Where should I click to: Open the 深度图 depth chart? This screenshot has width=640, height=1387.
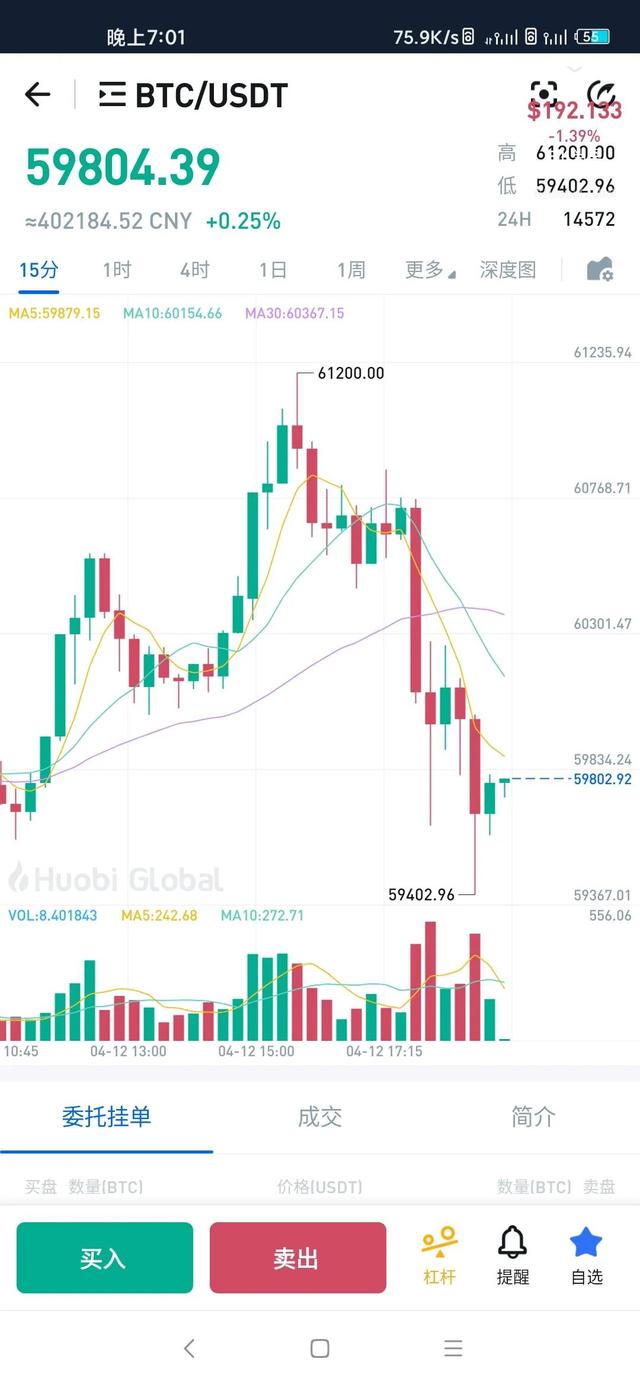coord(508,269)
